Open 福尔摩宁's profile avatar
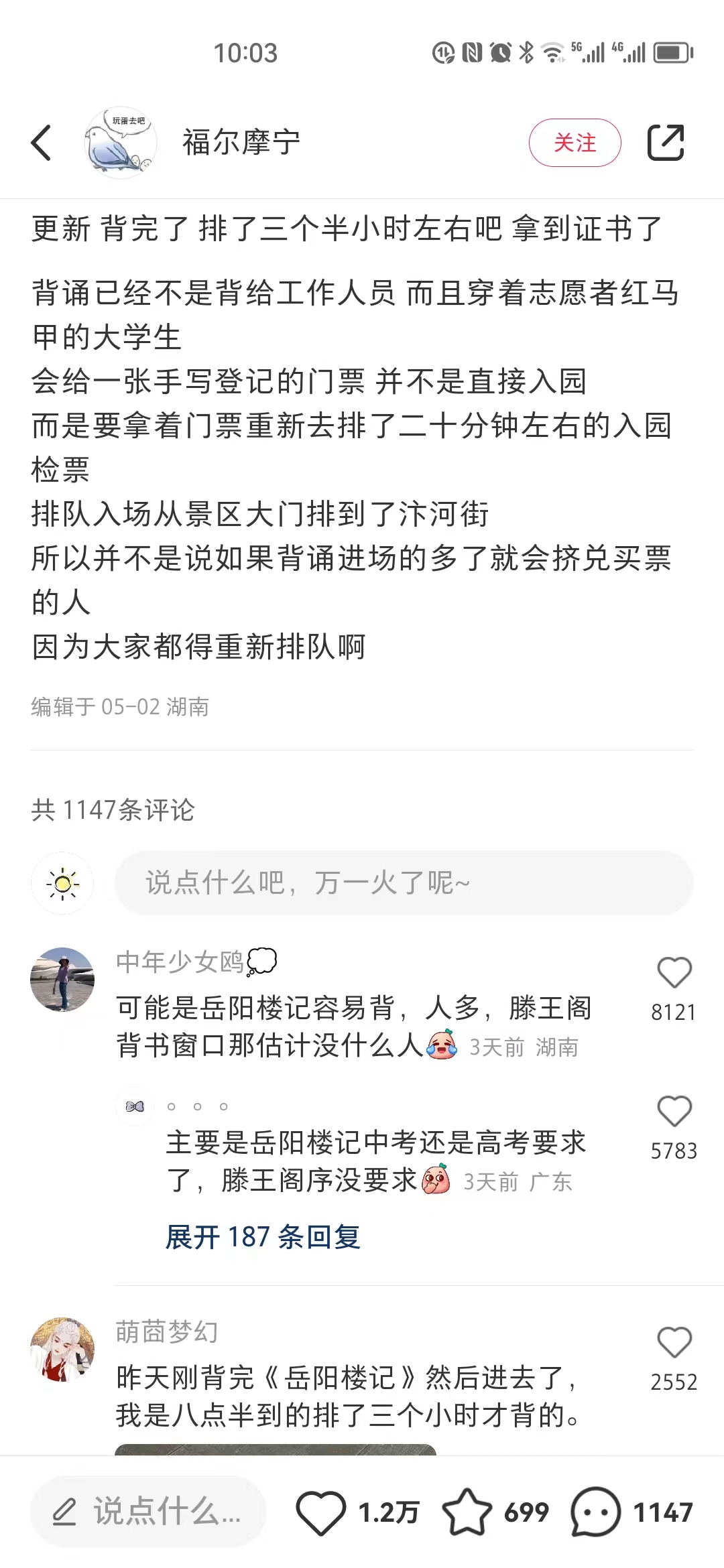Screen dimensions: 724x1568 pos(121,143)
